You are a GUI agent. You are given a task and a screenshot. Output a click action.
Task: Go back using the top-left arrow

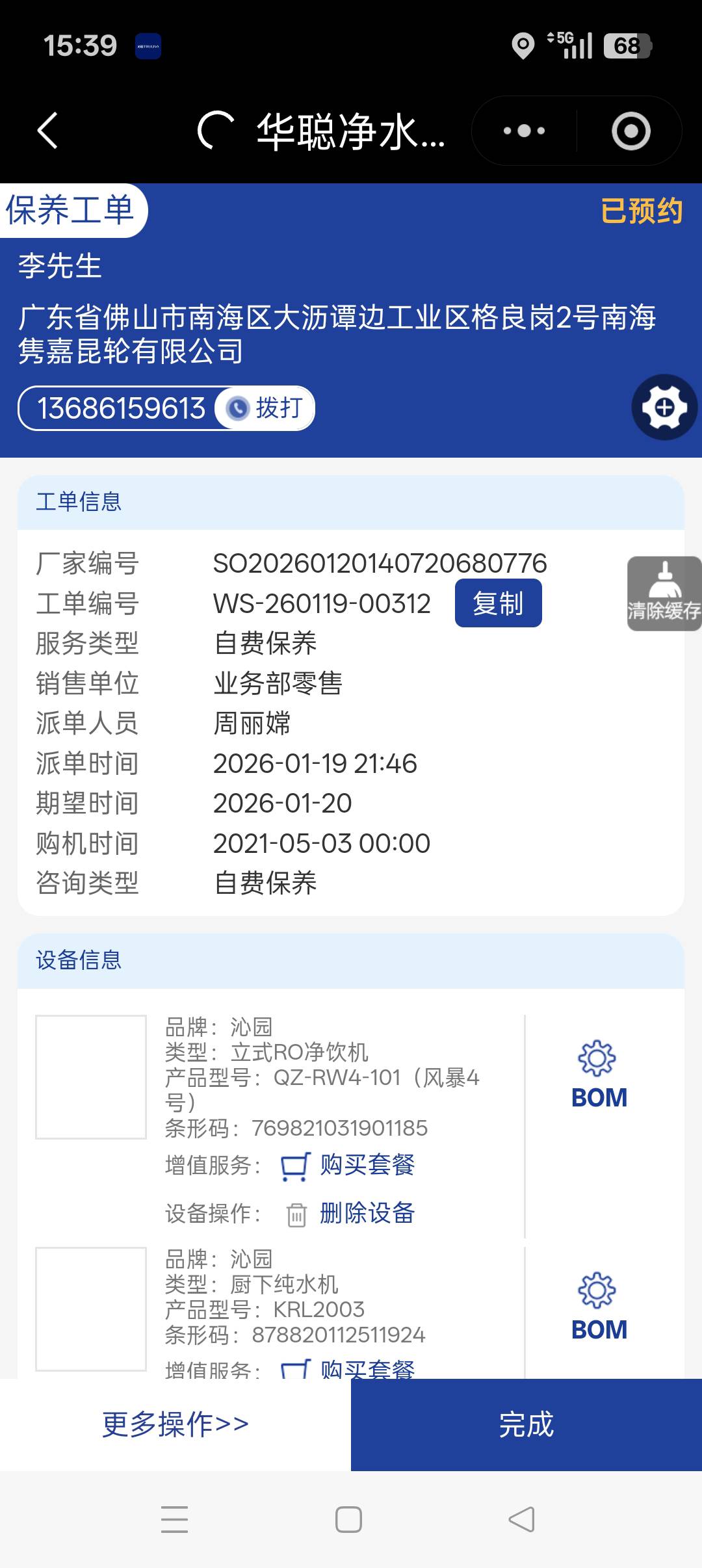tap(48, 131)
